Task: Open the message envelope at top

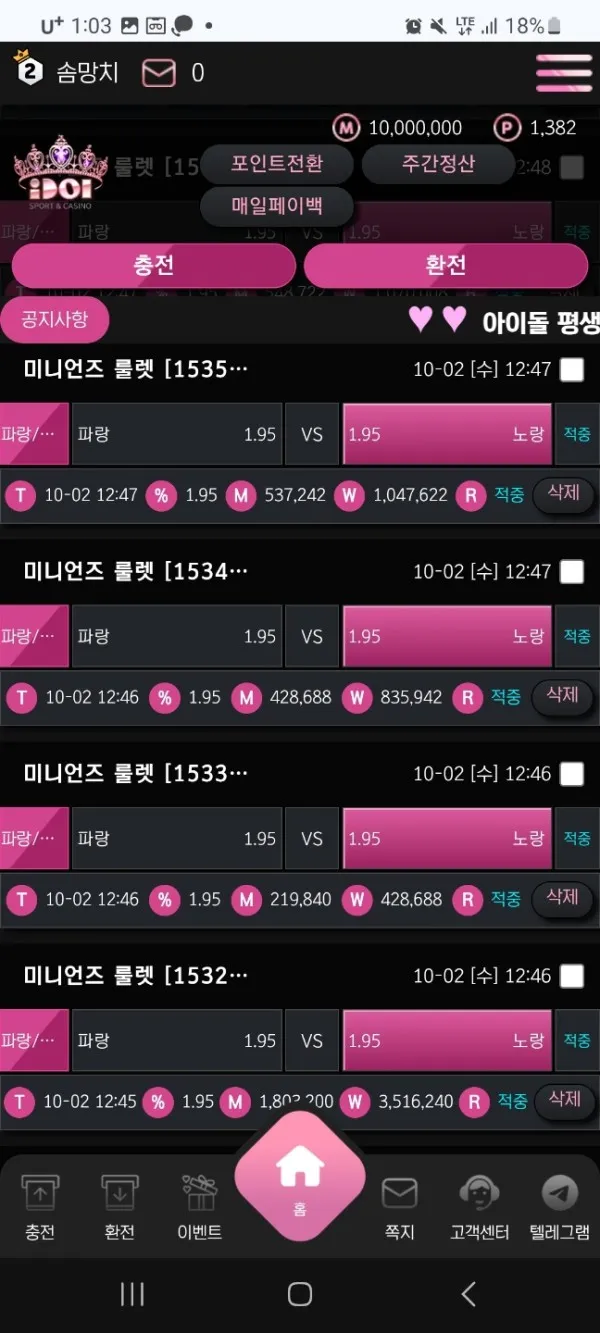Action: pyautogui.click(x=159, y=73)
